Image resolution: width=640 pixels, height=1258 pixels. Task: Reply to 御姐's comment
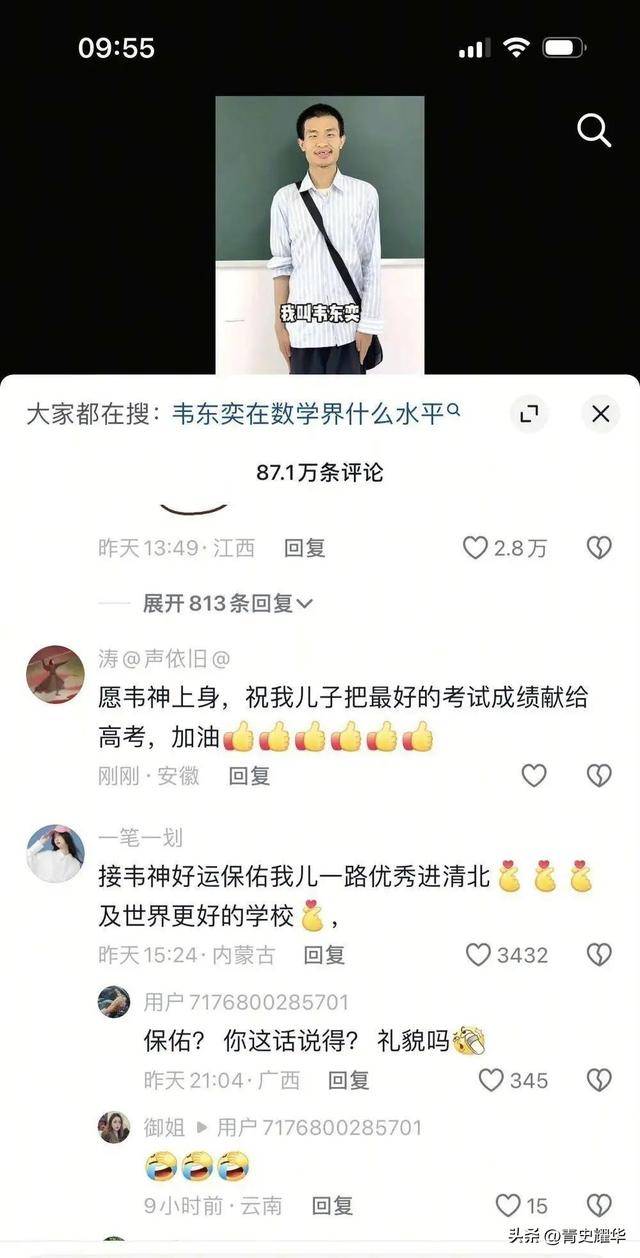(x=332, y=1205)
